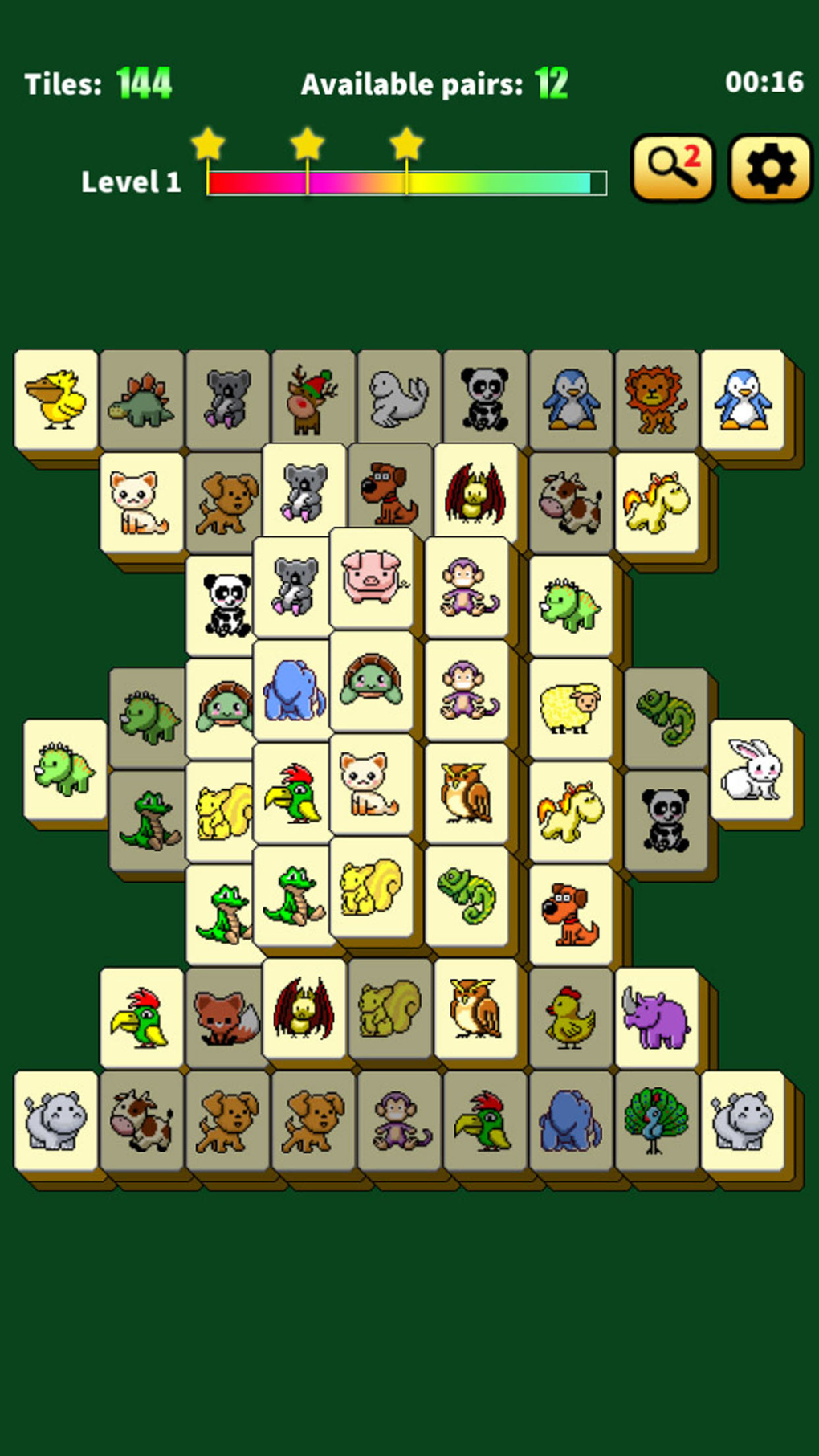Screen dimensions: 819x1456
Task: Pick the white rabbit tile
Action: click(x=752, y=769)
